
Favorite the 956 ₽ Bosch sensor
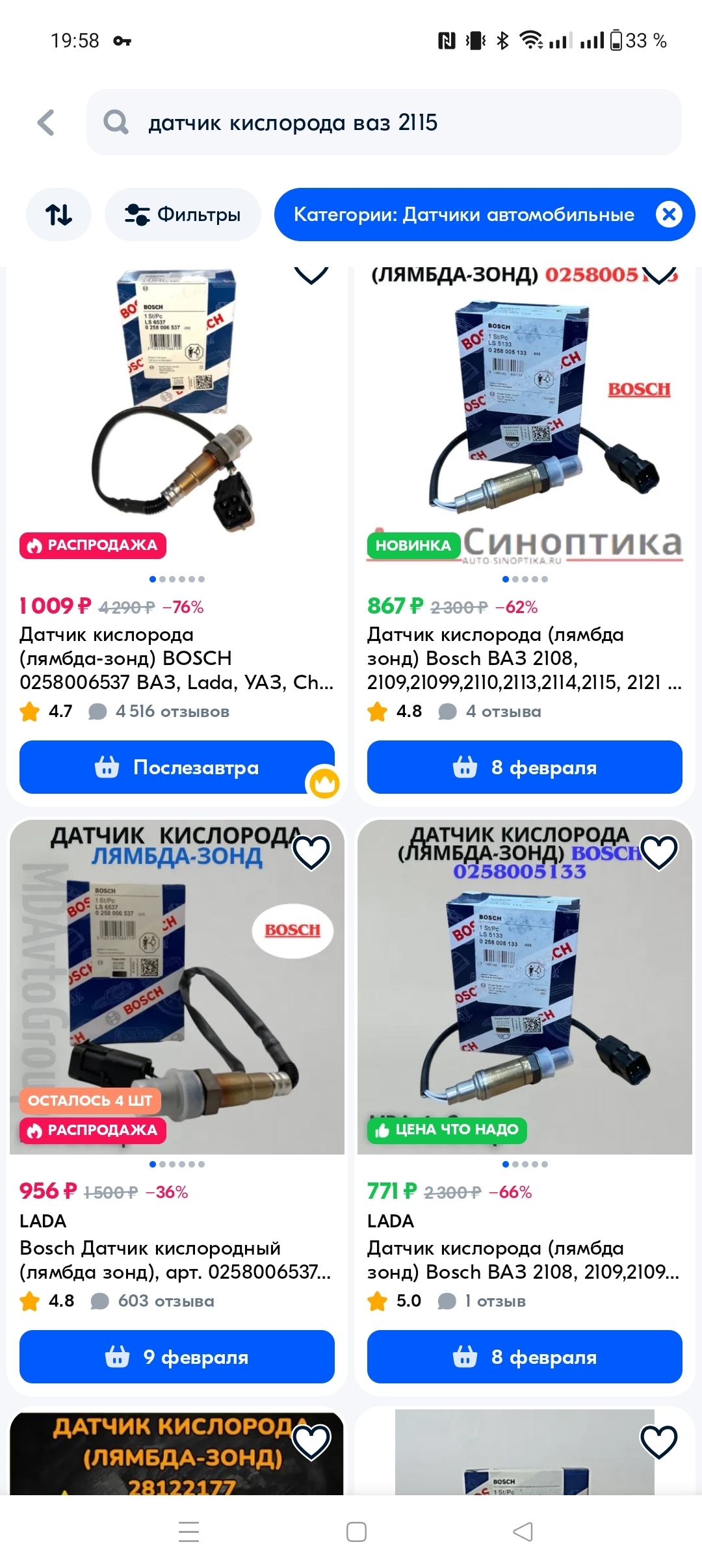point(311,853)
